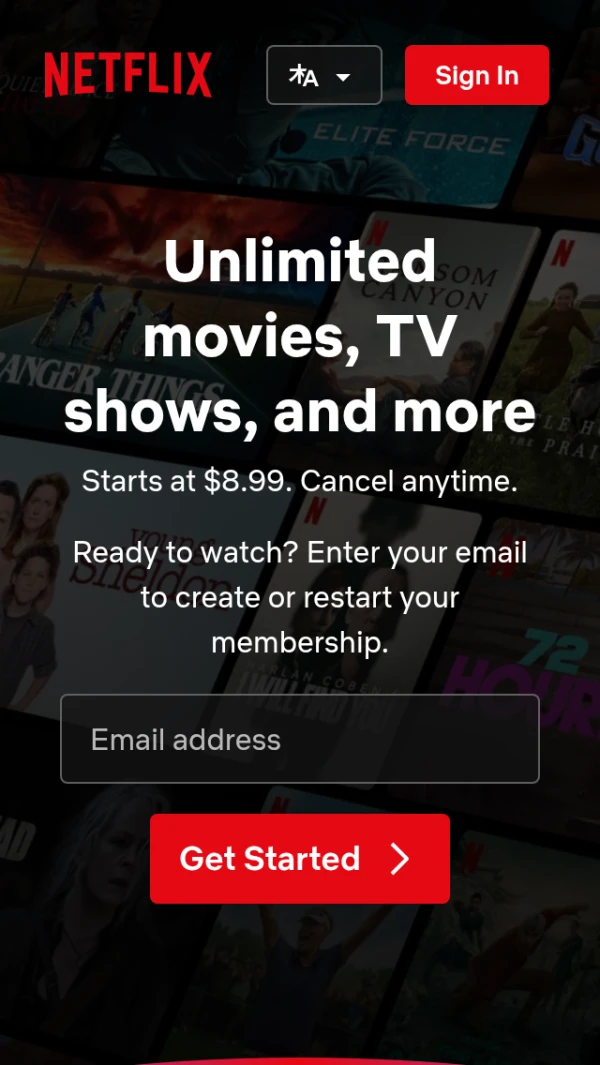Tap the Get Started button
This screenshot has width=600, height=1065.
[300, 859]
